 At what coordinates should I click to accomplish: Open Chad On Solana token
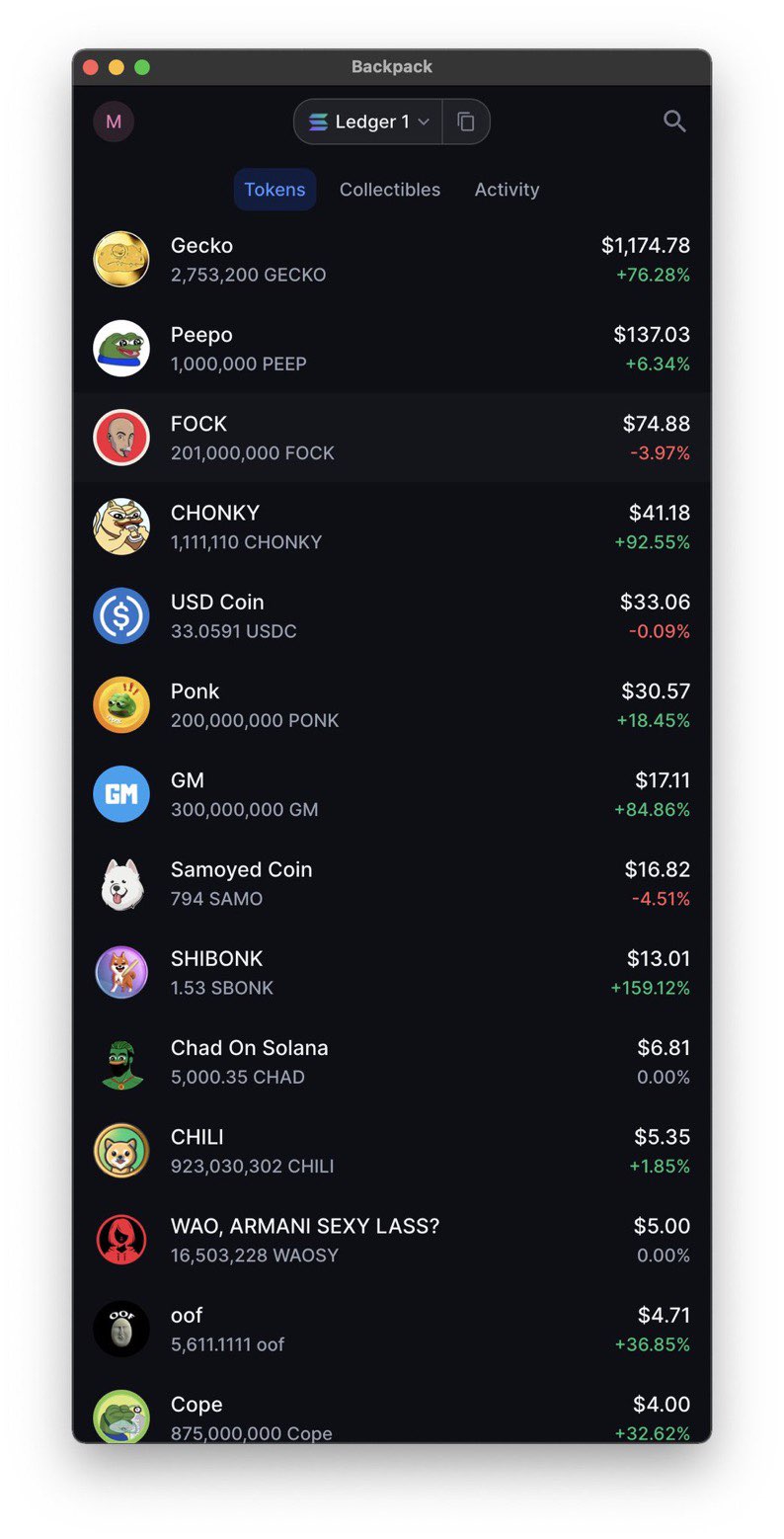coord(391,1061)
